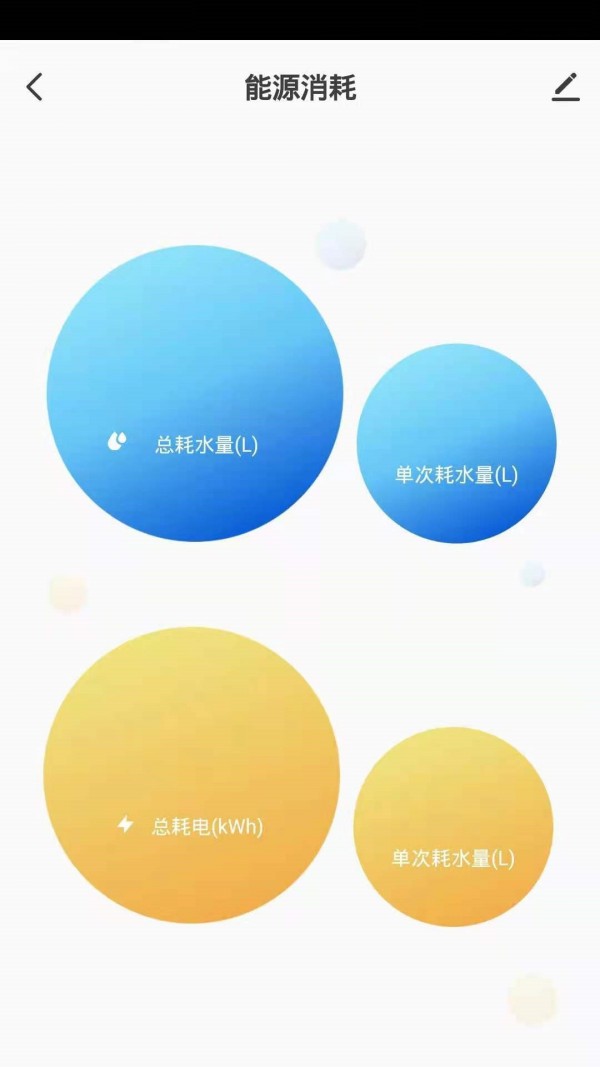
Task: Go back using the top arrow
Action: [35, 87]
